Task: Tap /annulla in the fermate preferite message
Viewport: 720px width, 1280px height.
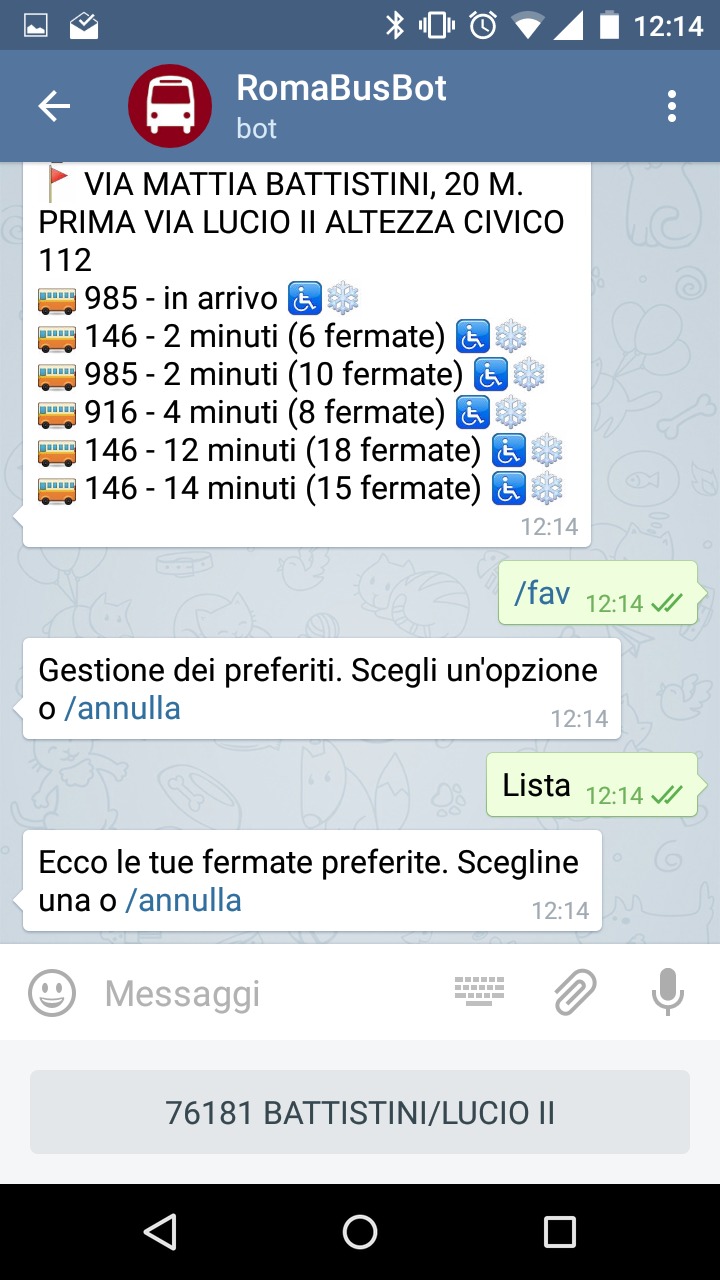Action: (183, 901)
